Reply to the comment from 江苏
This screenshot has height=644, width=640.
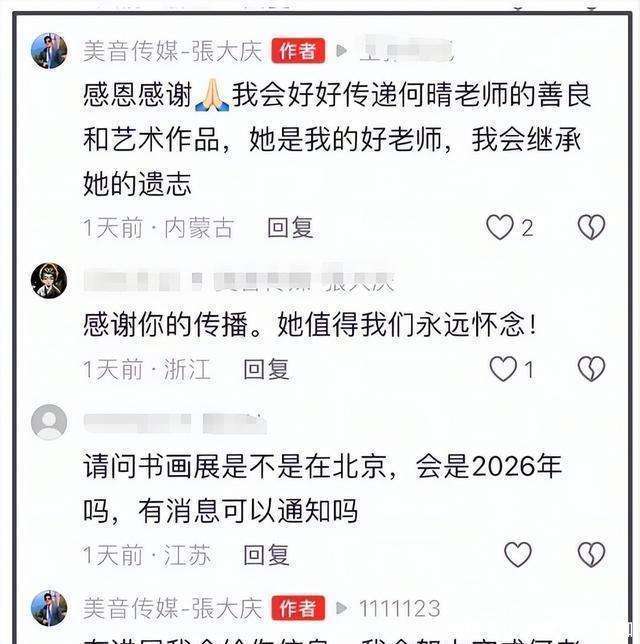pos(266,553)
